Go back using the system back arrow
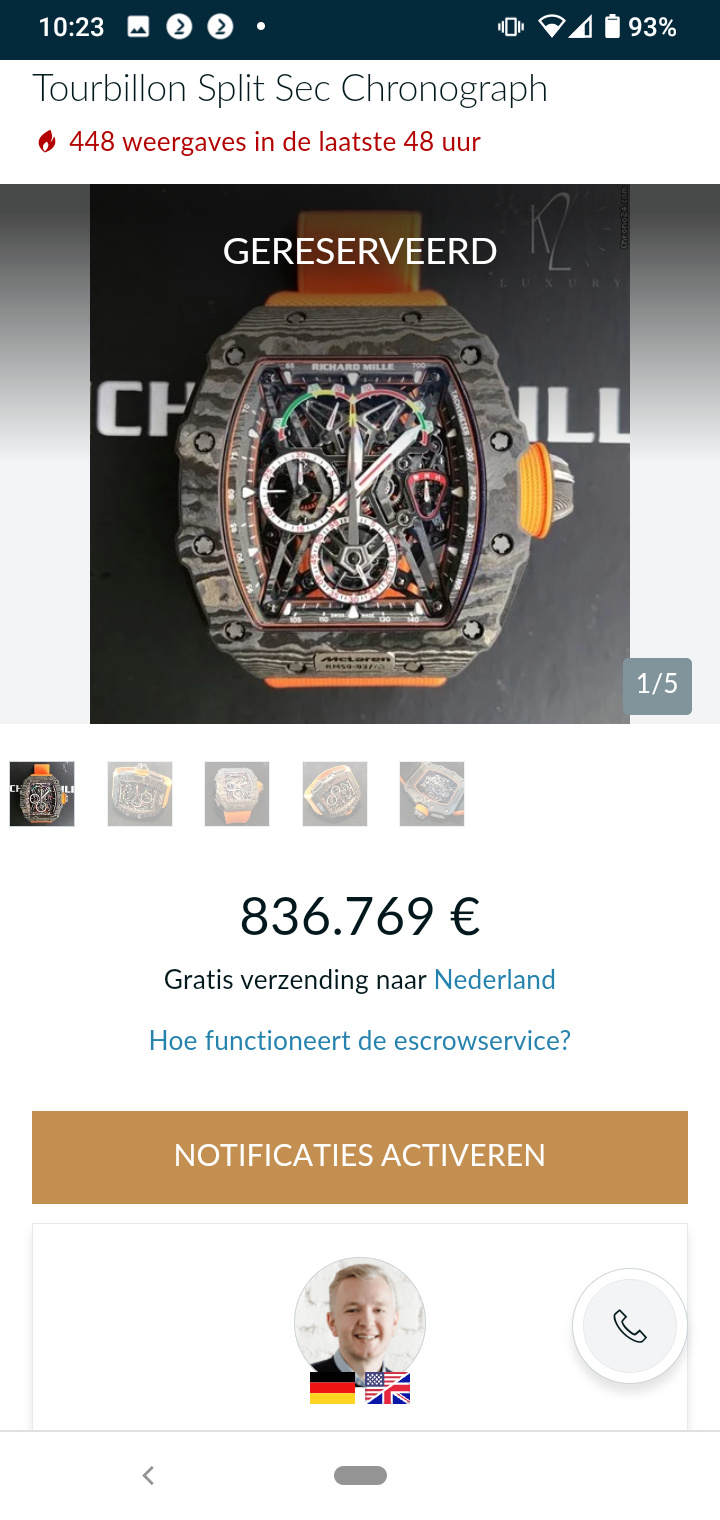The width and height of the screenshot is (720, 1520). tap(148, 1475)
